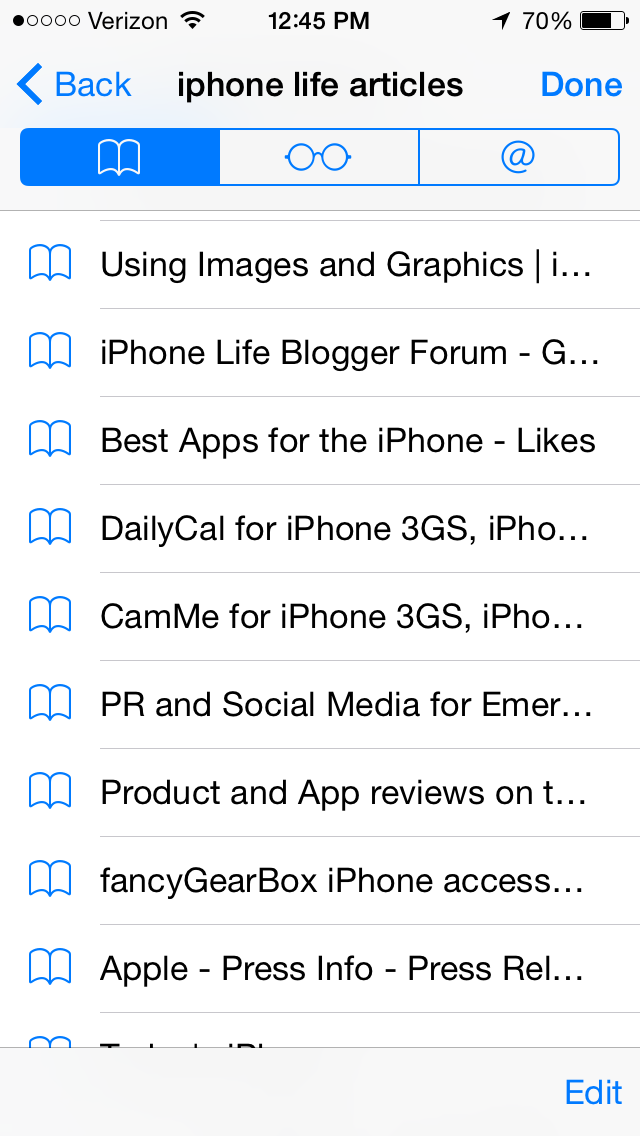
Task: Select the Bookmarks book tab
Action: click(120, 157)
